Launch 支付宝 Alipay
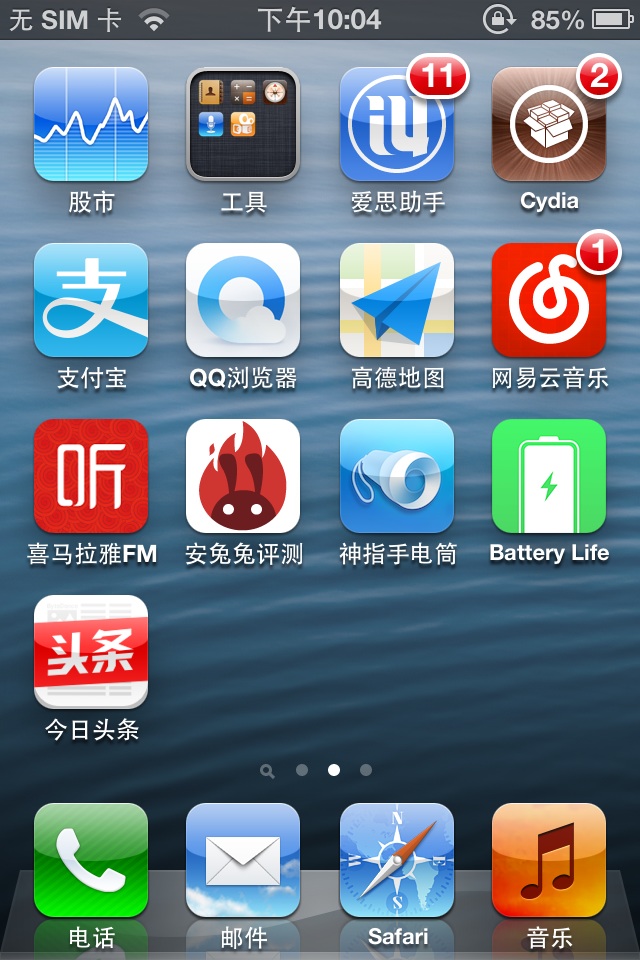 tap(91, 300)
